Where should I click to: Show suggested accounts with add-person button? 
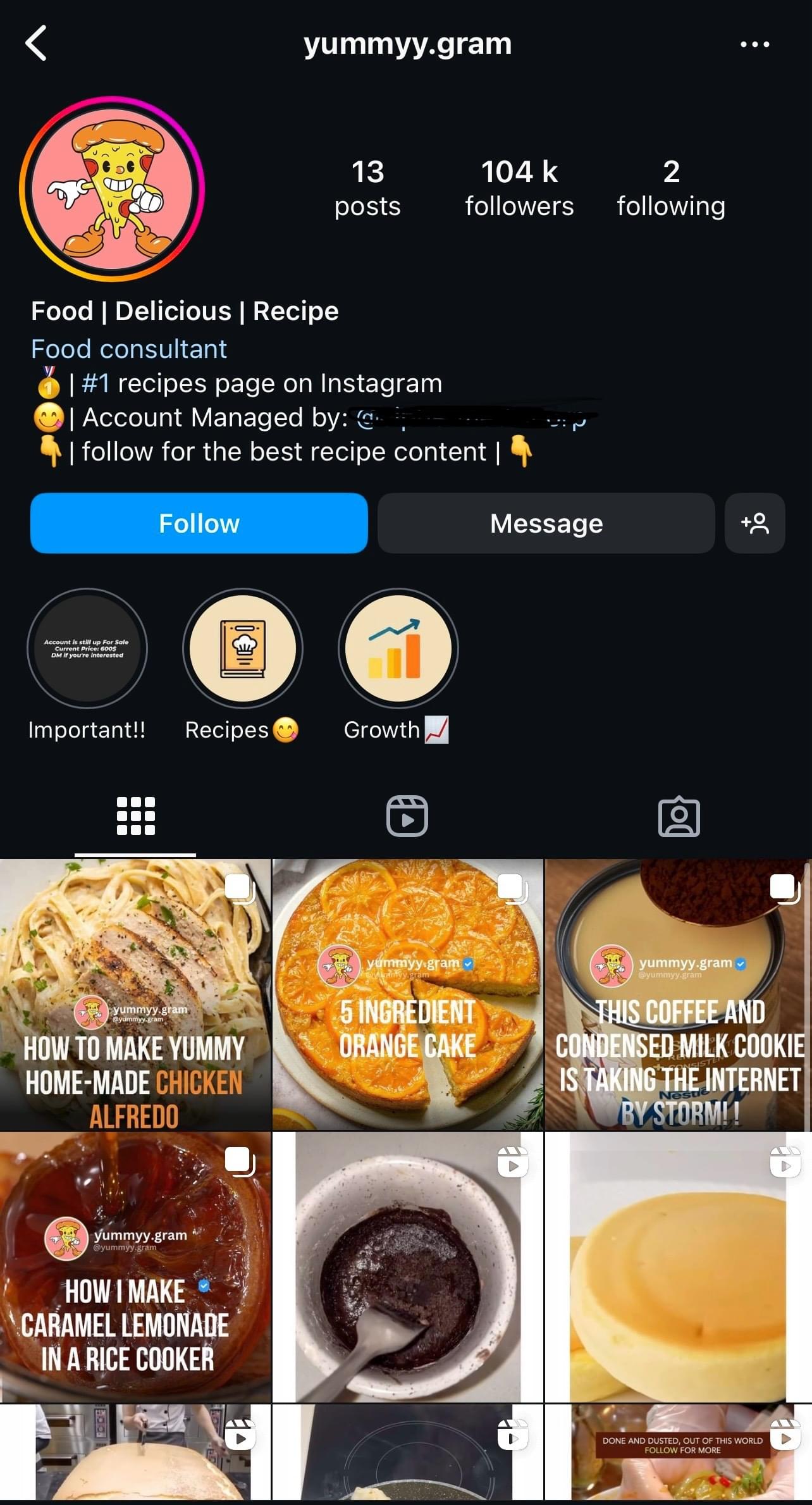[754, 523]
